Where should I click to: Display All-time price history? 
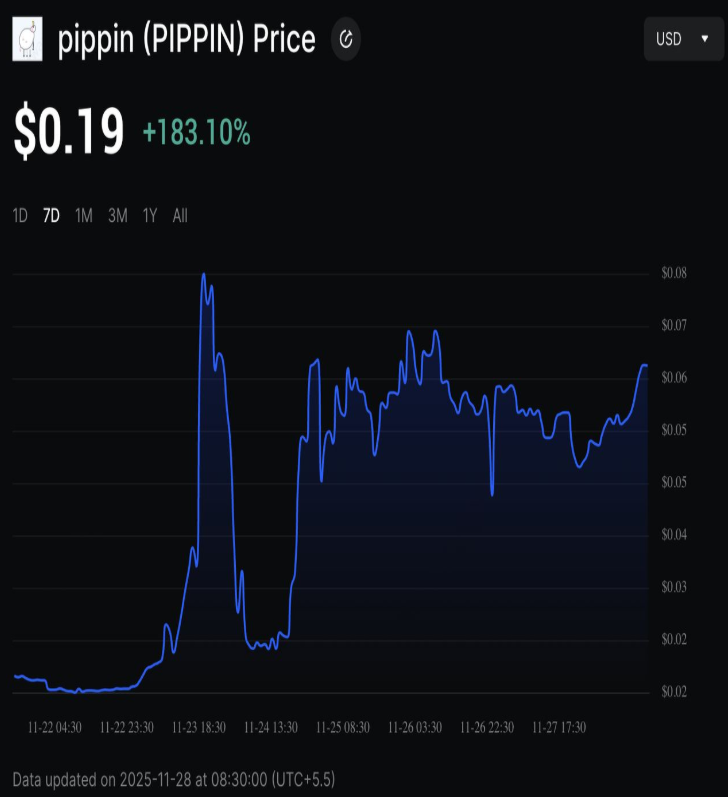coord(180,215)
